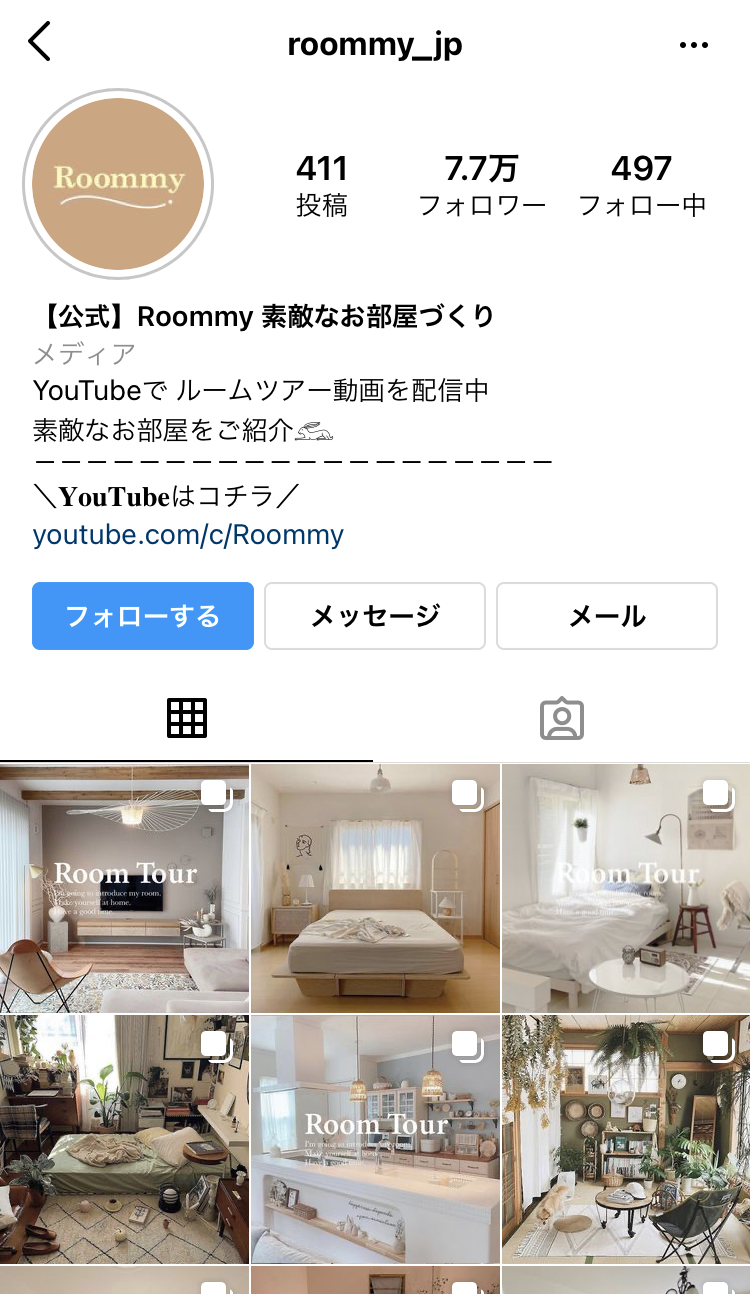View the 497 following list
Viewport: 750px width, 1294px height.
pos(642,185)
